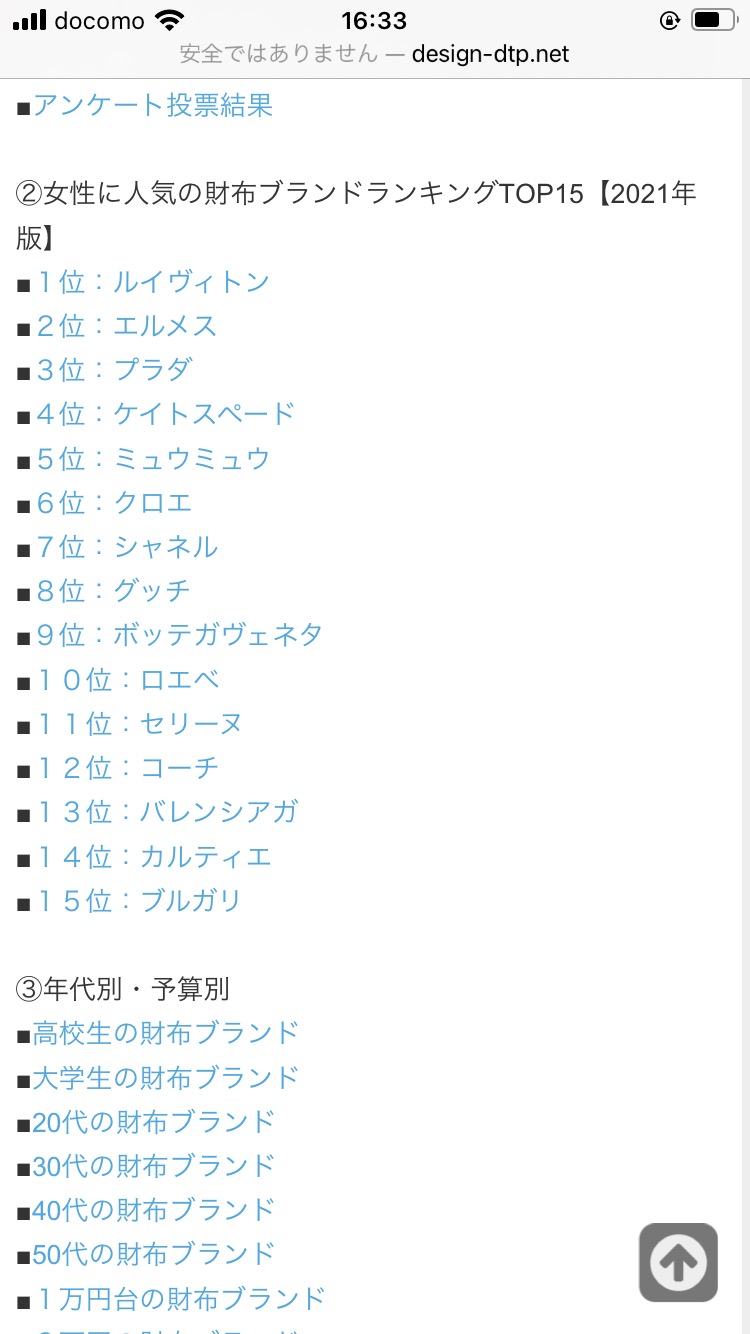Jump to 40代の財布ブランド
The image size is (750, 1334).
click(x=154, y=1210)
